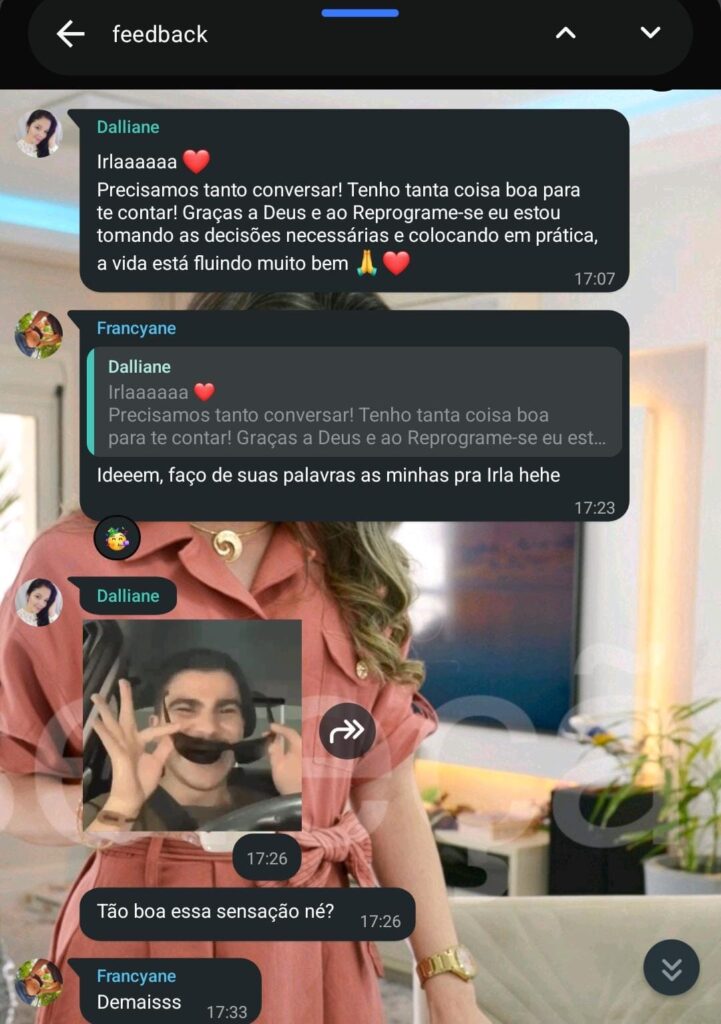
Task: Tap the quoted Dalliane reply in Francyane's message
Action: 353,402
